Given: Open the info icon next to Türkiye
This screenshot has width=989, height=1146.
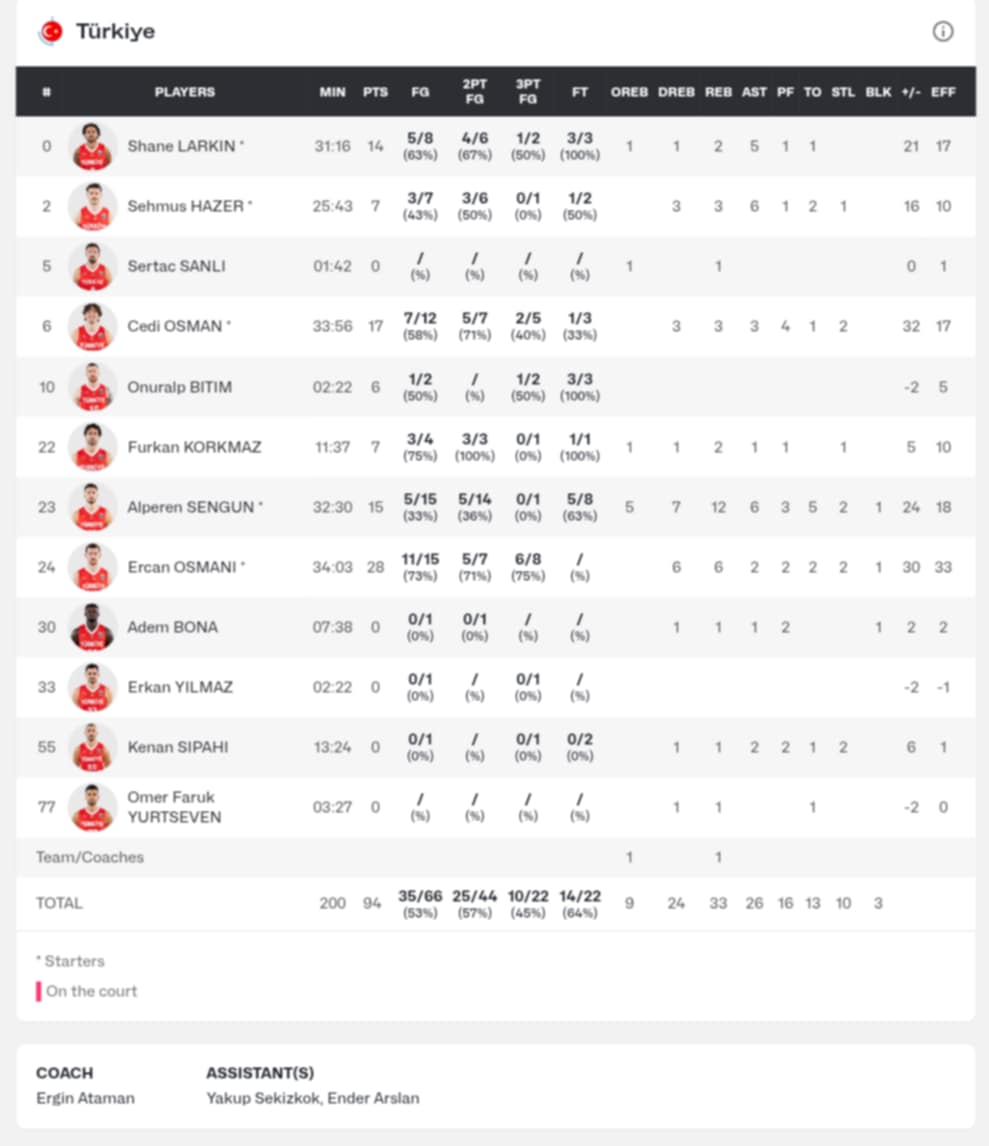Looking at the screenshot, I should 942,31.
